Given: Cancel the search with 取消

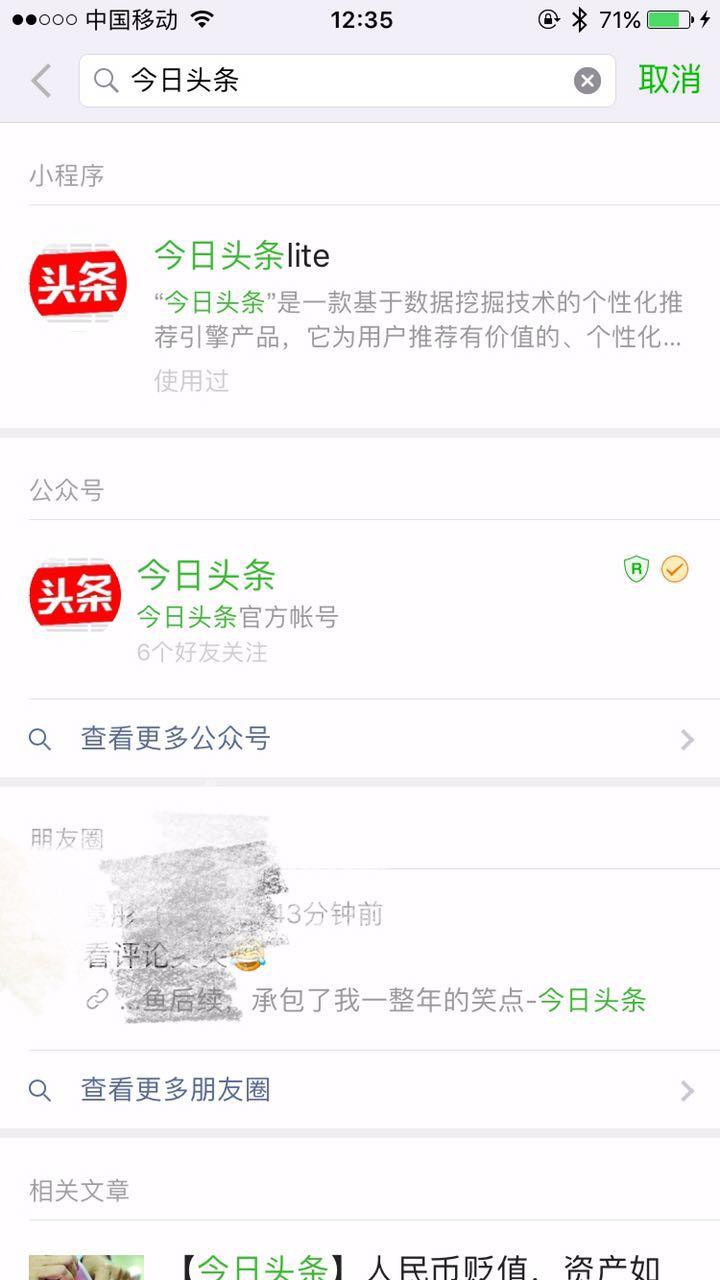Looking at the screenshot, I should pos(669,79).
